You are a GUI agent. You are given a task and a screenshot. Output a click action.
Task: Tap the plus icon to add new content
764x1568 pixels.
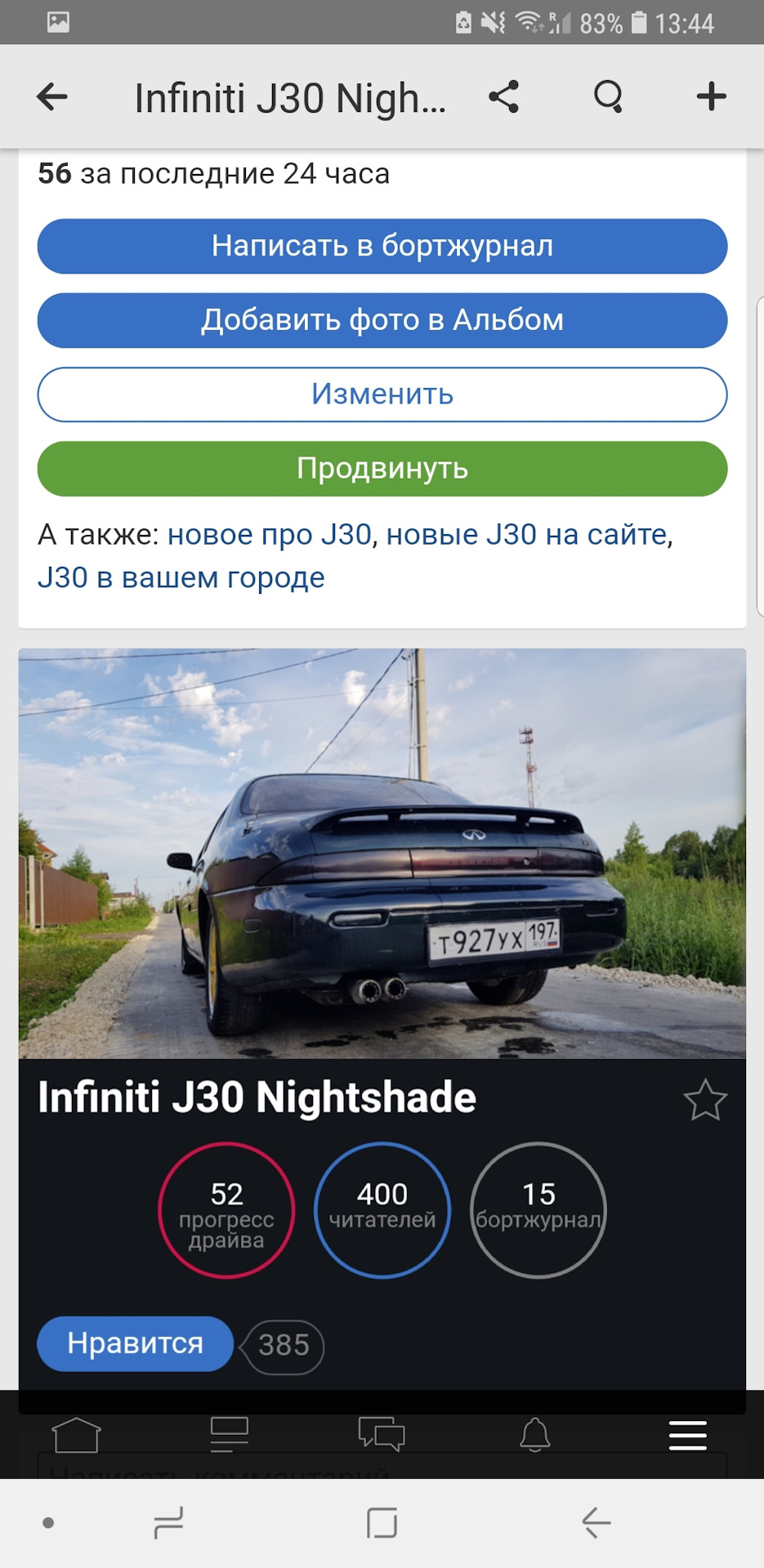pyautogui.click(x=710, y=96)
